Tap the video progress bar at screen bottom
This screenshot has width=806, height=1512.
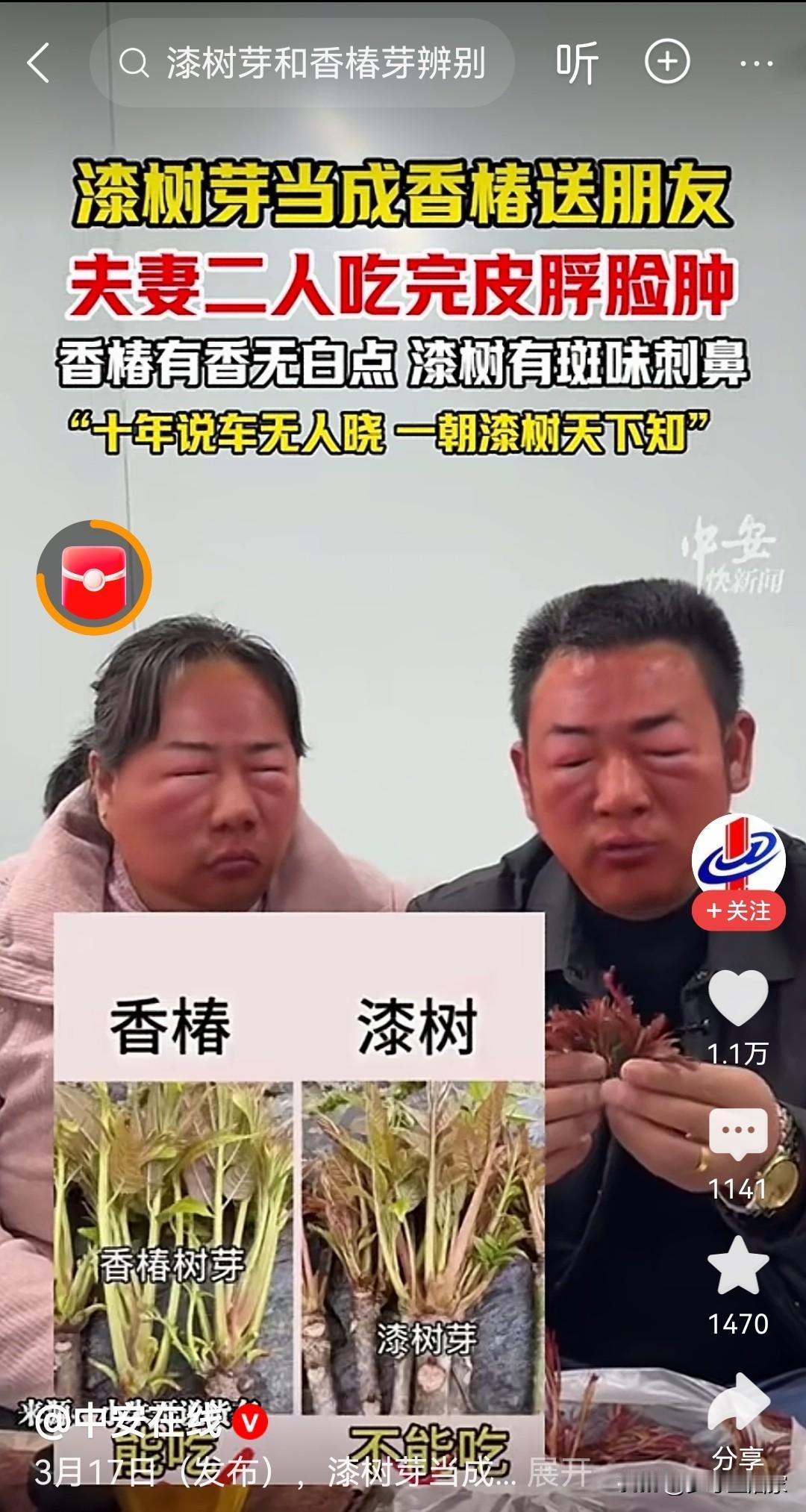pos(403,1506)
